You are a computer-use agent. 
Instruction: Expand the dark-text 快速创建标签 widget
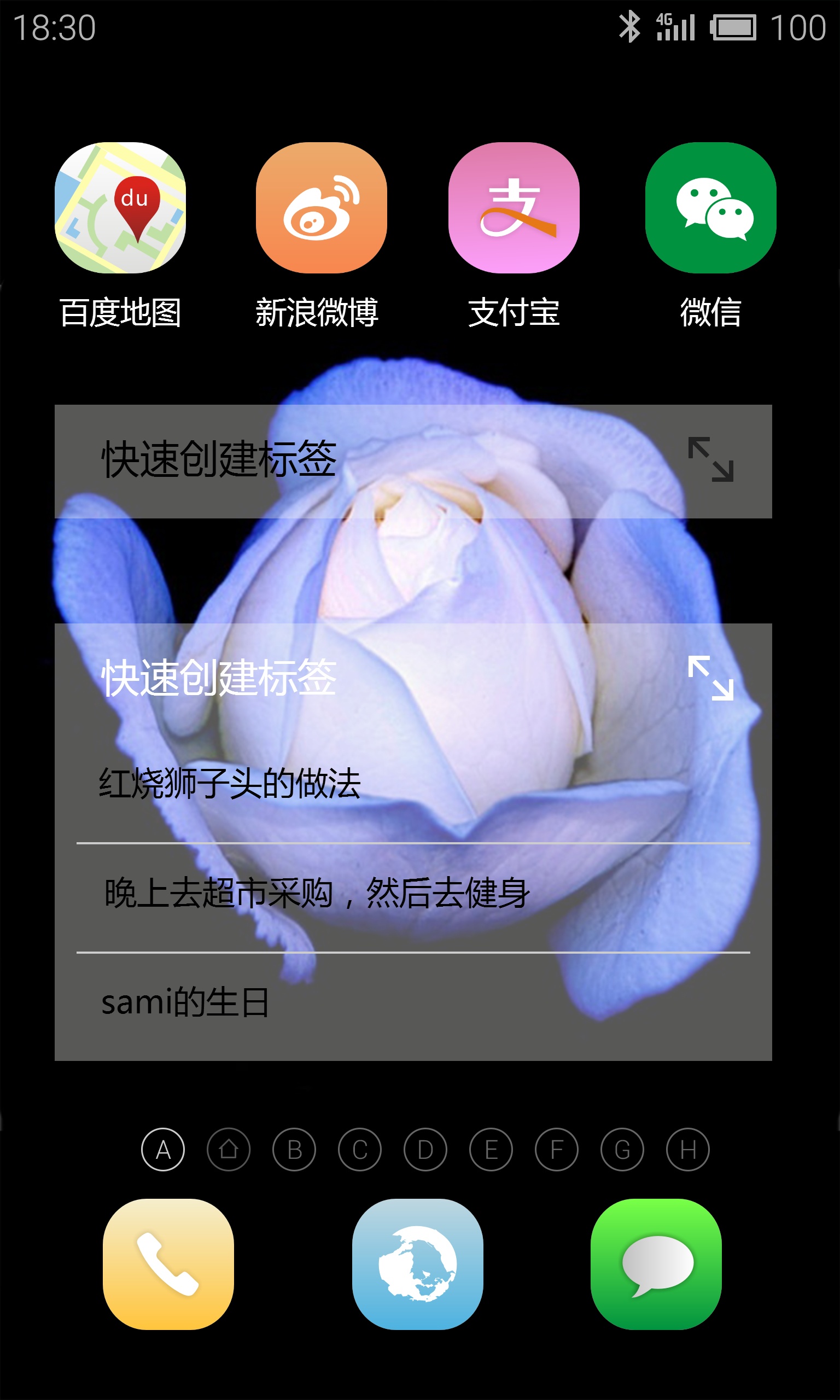coord(711,459)
